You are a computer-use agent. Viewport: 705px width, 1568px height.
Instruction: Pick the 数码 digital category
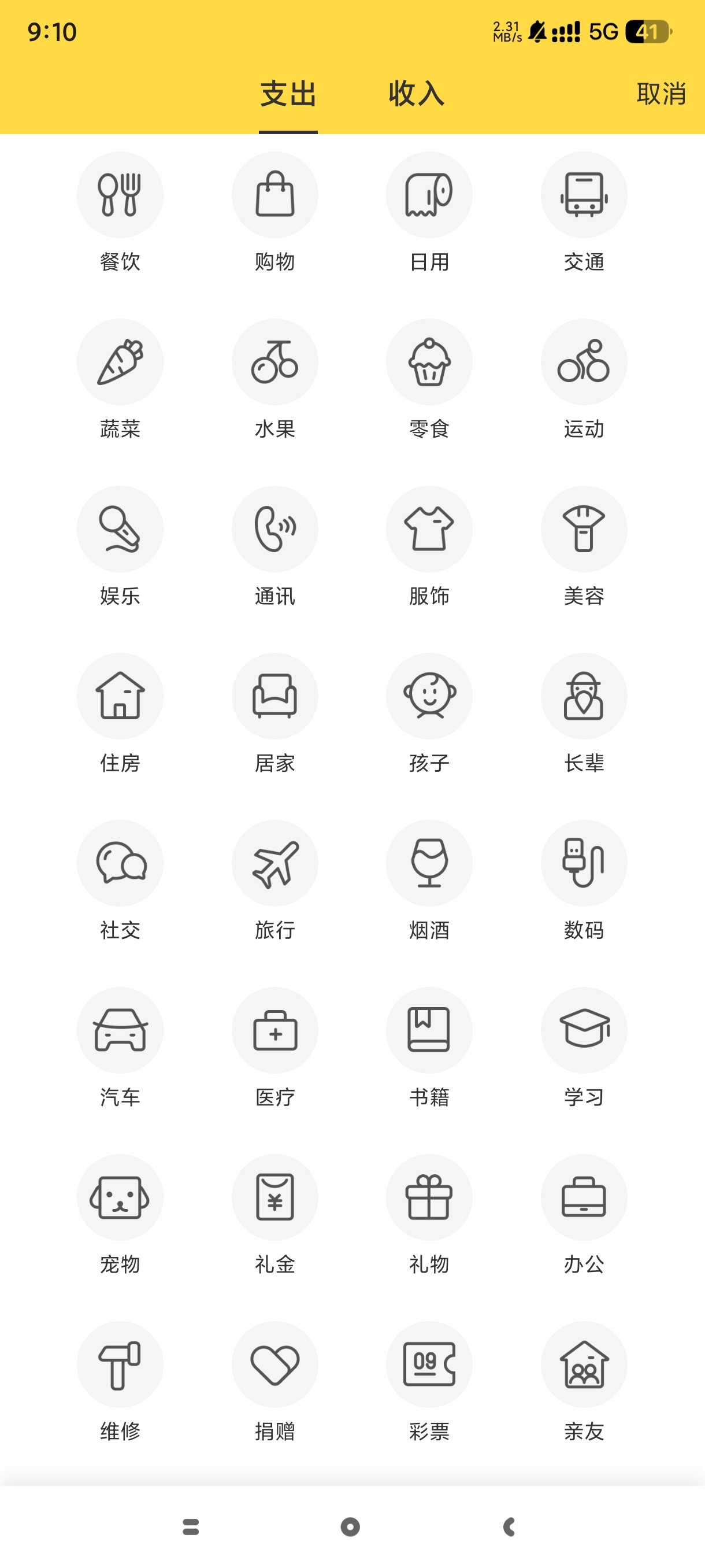click(x=584, y=863)
